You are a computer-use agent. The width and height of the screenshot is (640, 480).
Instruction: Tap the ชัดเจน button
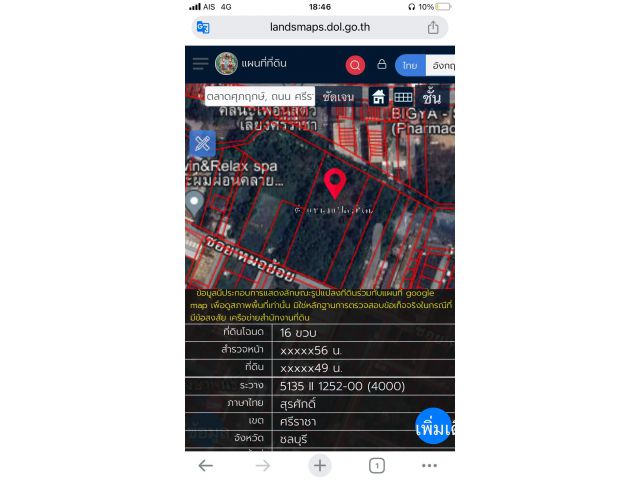(x=337, y=97)
